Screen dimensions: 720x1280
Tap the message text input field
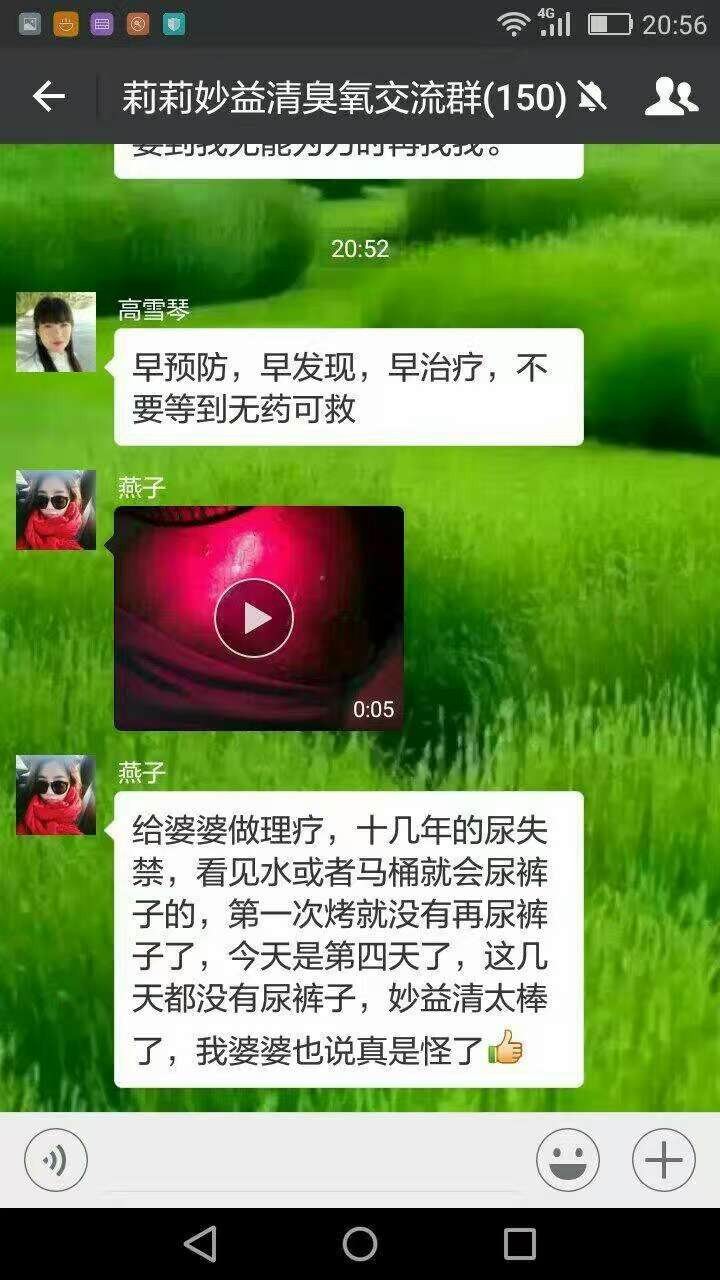(x=310, y=1162)
